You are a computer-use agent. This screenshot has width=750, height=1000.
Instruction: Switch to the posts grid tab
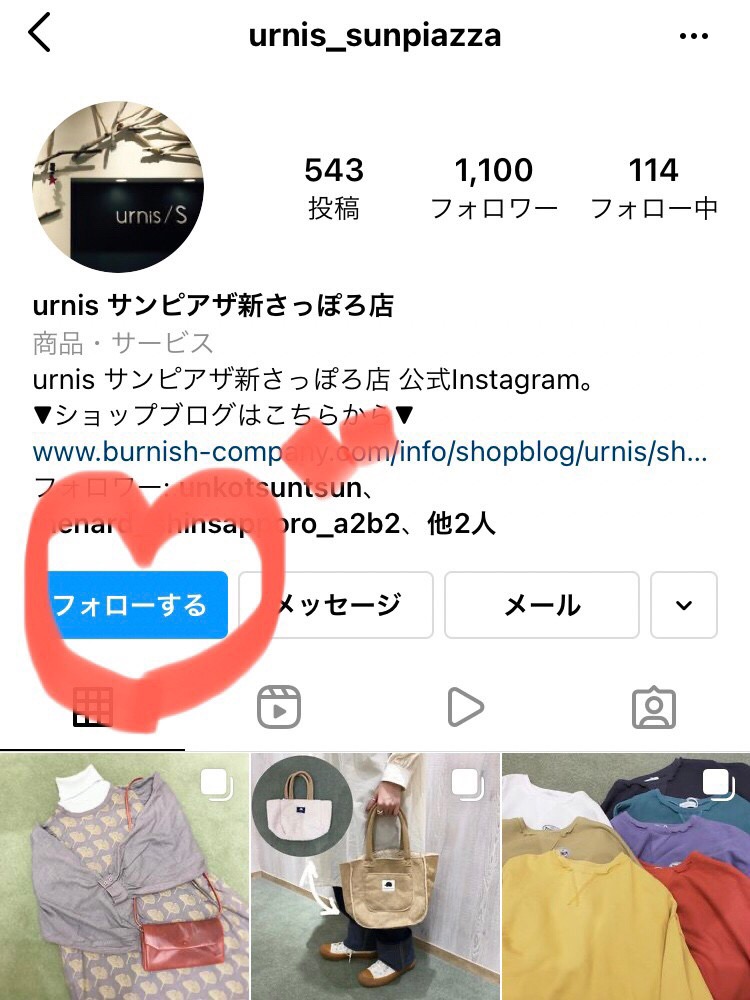pos(93,708)
